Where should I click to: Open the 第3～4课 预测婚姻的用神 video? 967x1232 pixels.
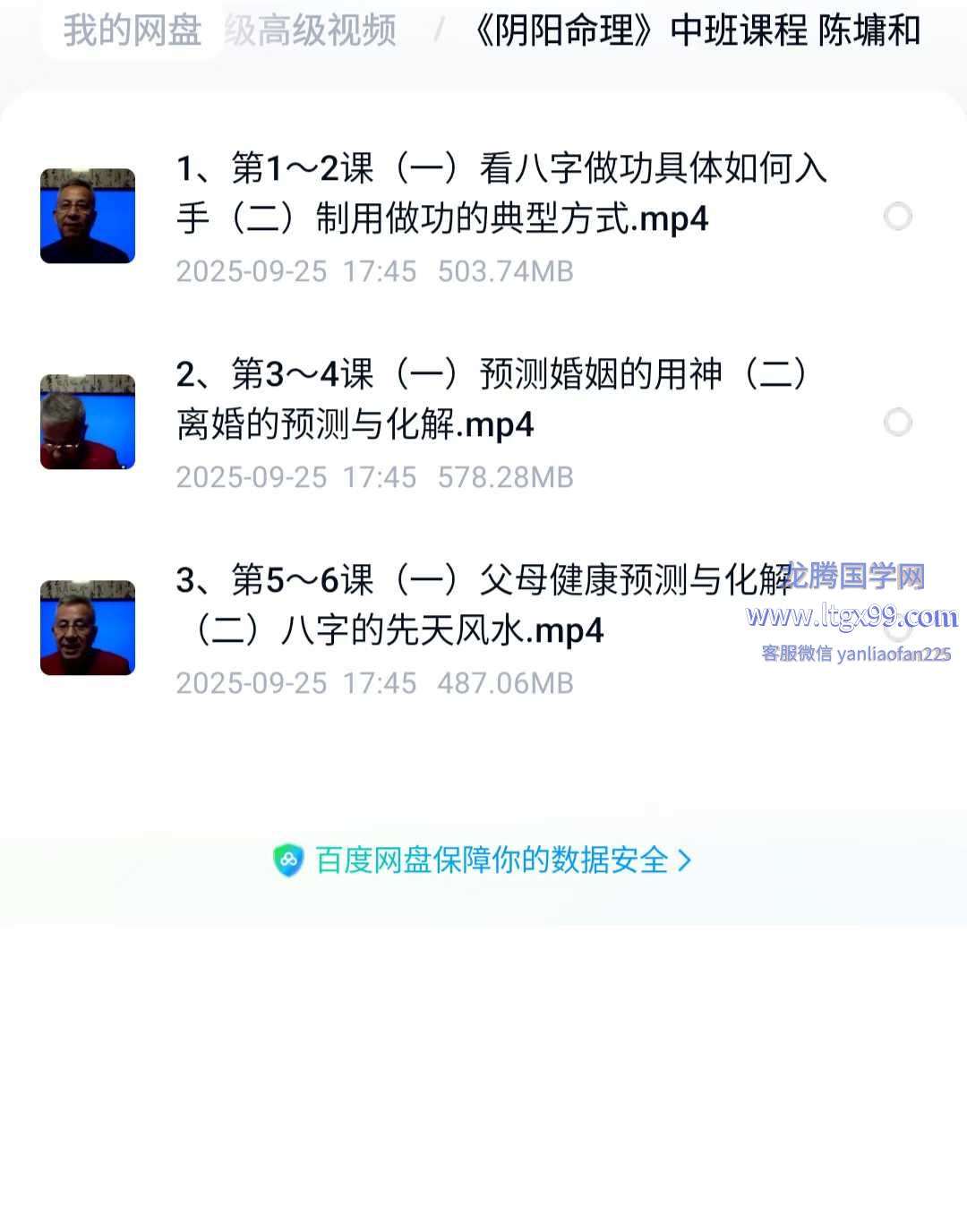coord(492,399)
